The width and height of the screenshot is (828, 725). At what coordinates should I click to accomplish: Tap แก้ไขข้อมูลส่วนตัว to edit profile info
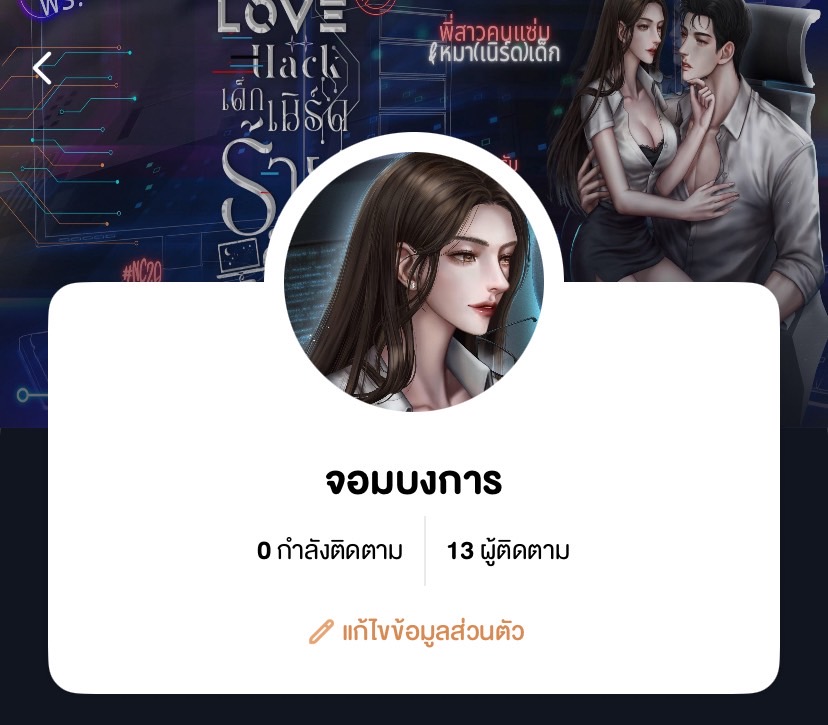416,632
